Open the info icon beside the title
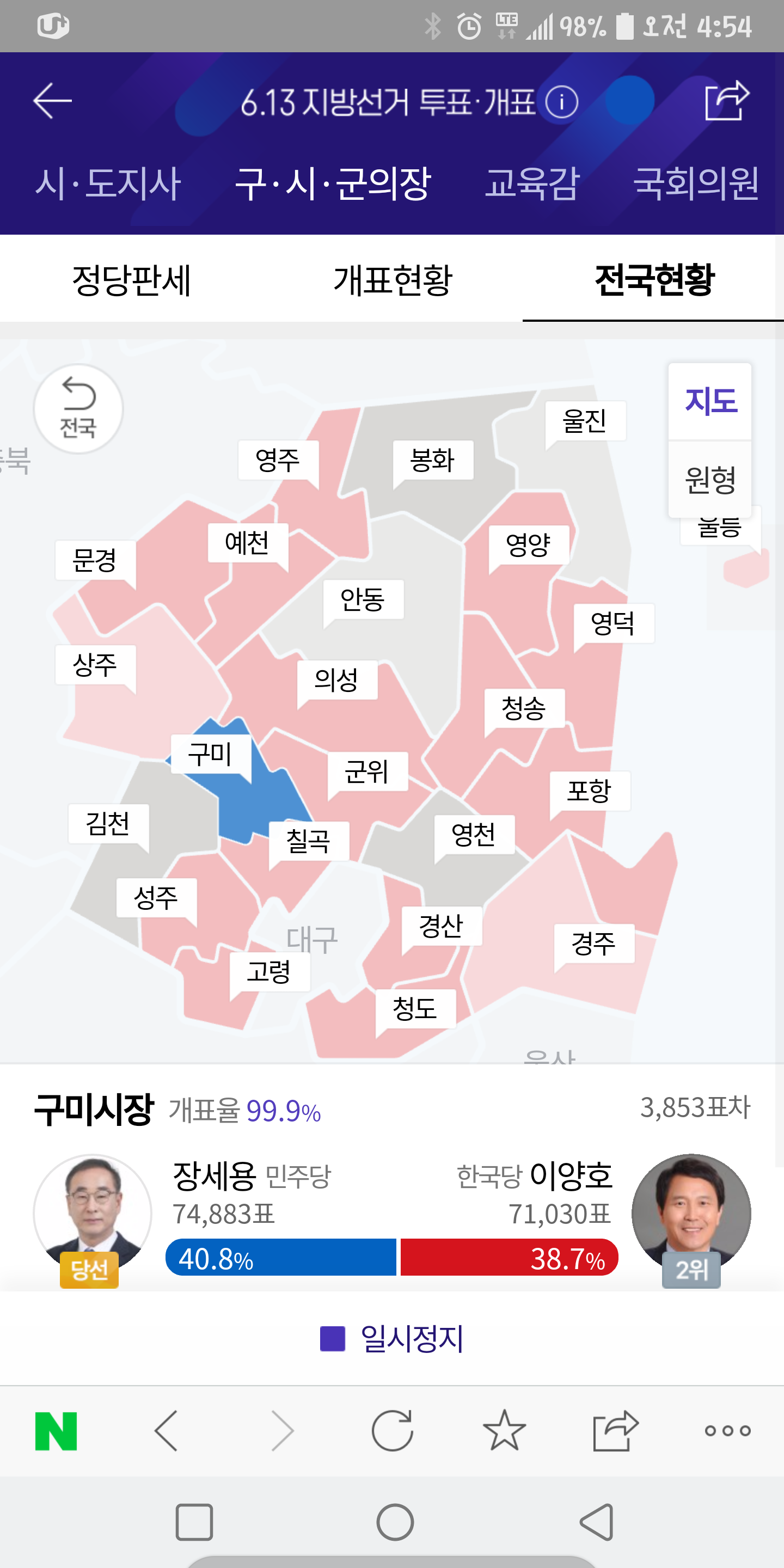Screen dimensions: 784x1568 [x=561, y=102]
